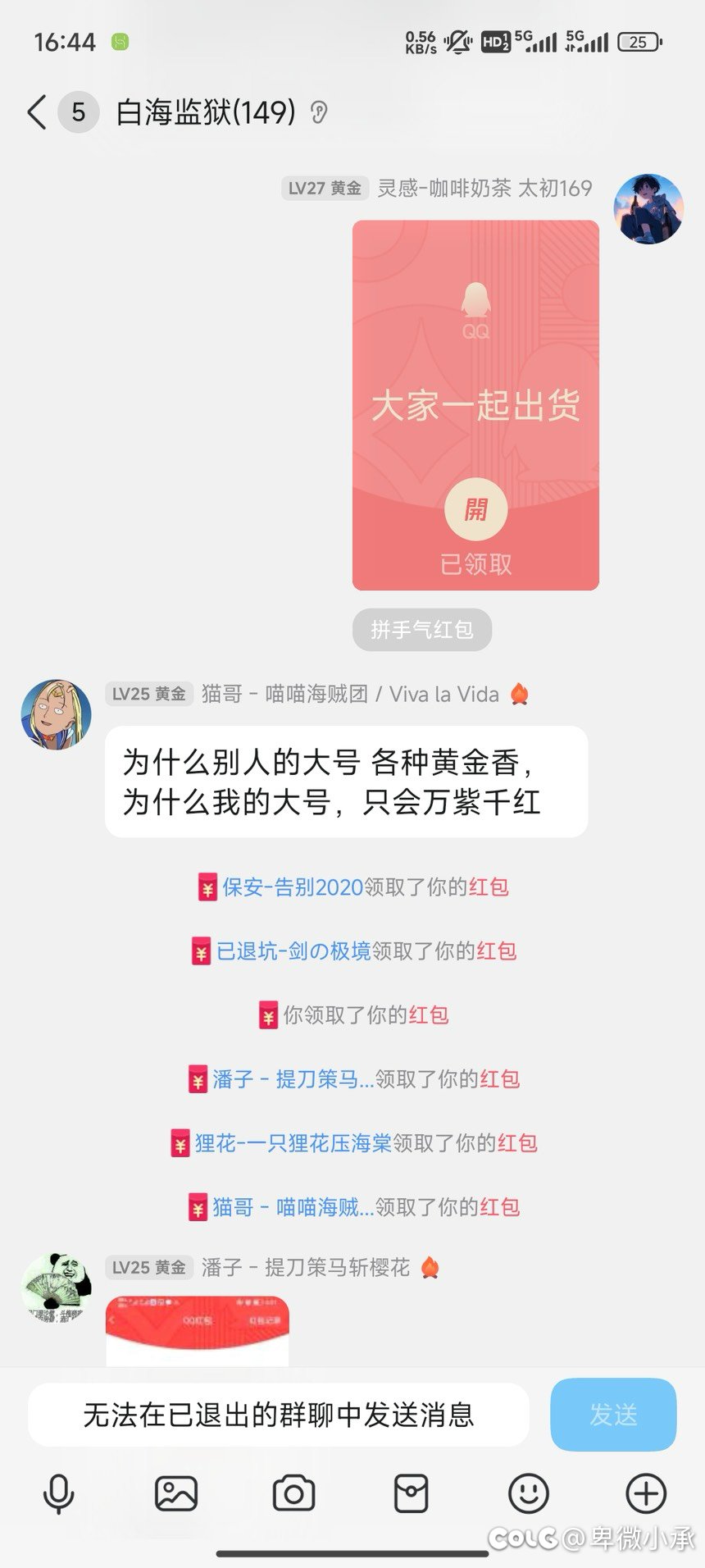
Task: Open the red packet icon in toolbar
Action: tap(411, 1493)
